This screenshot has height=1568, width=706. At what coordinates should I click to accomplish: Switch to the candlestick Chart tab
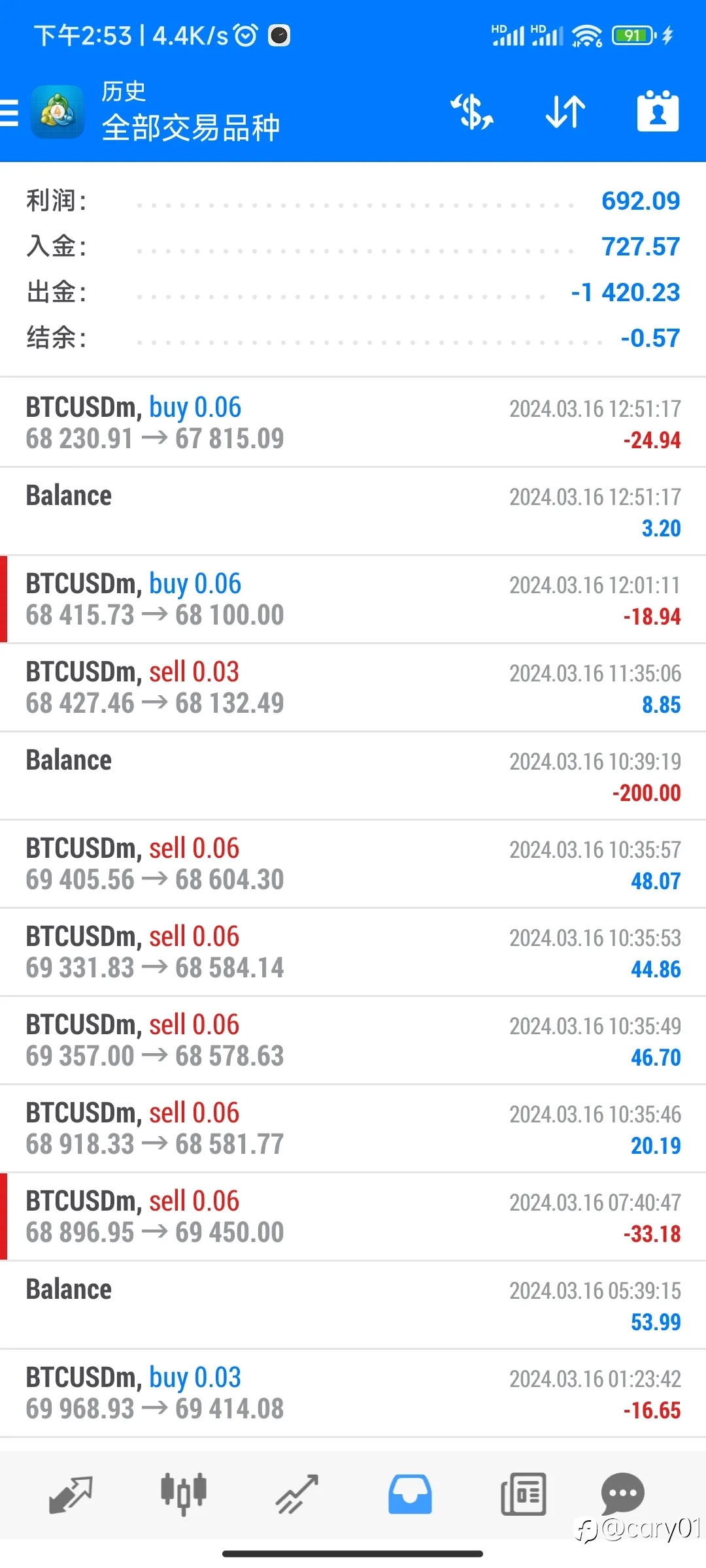click(184, 1494)
